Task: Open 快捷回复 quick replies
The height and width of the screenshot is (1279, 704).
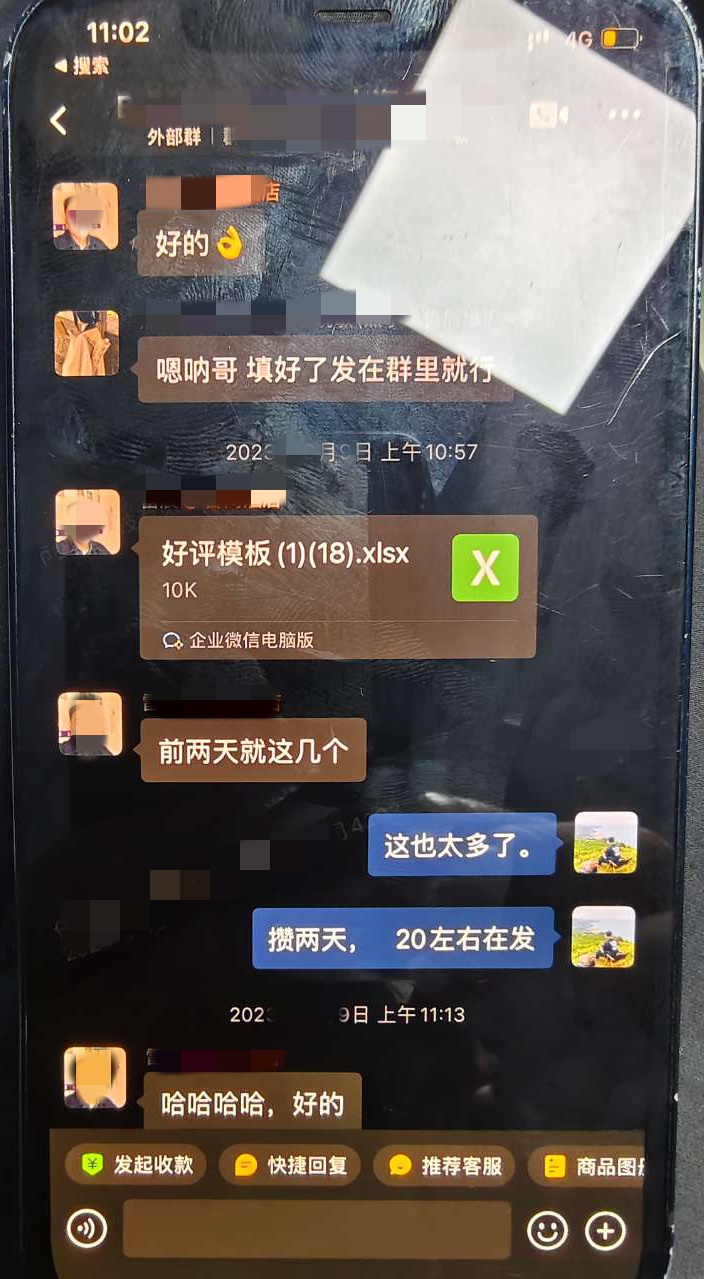Action: pos(290,1165)
